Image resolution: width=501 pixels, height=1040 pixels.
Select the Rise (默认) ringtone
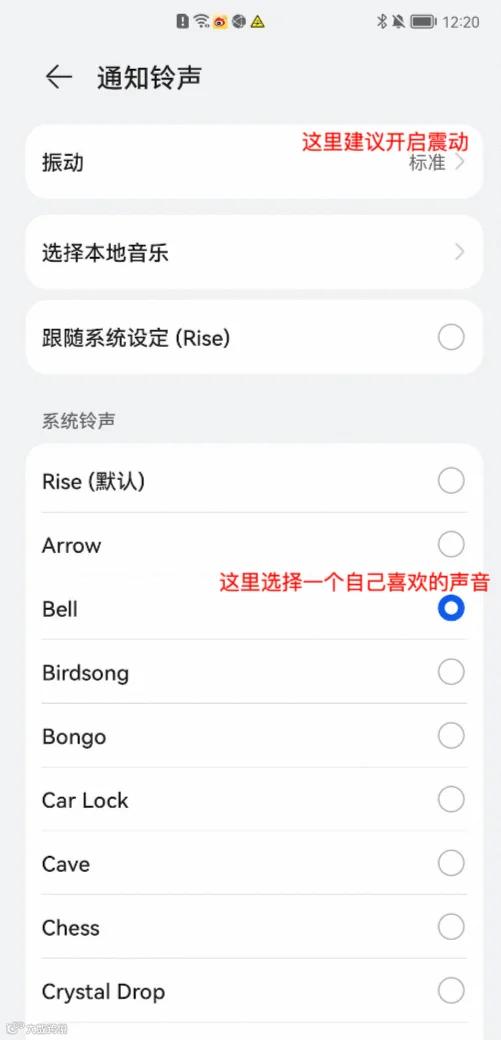[x=254, y=481]
